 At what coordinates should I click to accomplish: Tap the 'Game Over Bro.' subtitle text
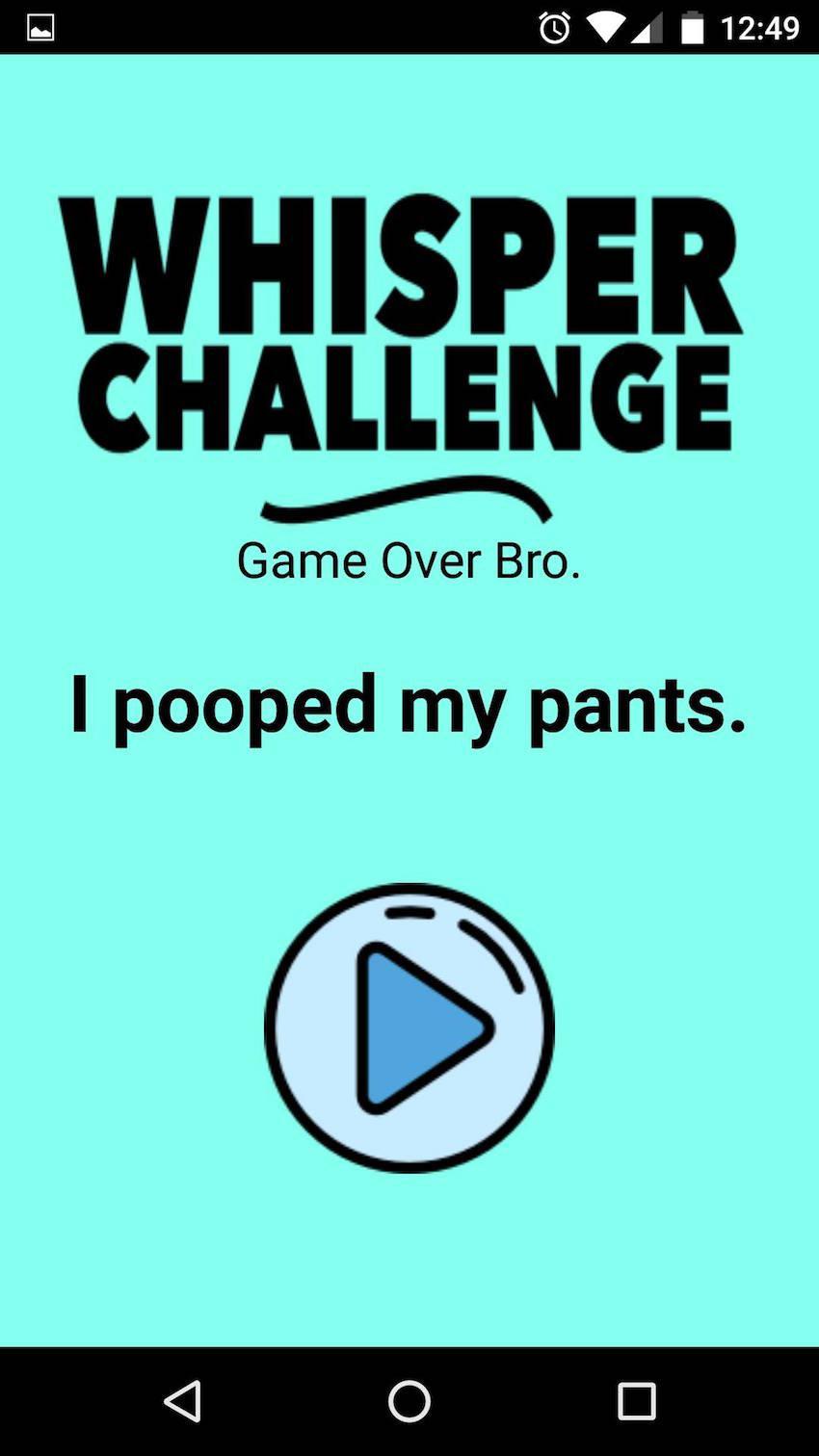[x=409, y=559]
